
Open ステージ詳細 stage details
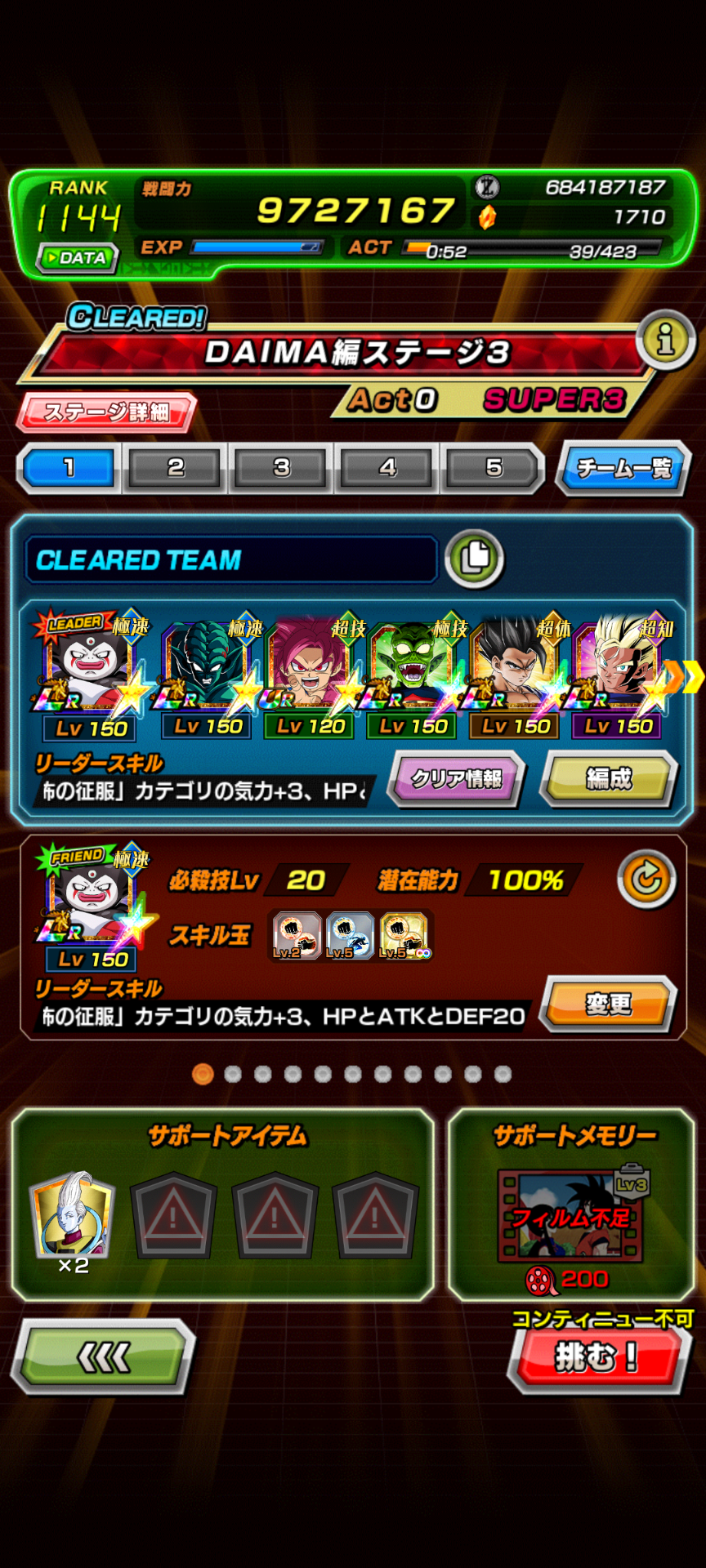pyautogui.click(x=106, y=412)
